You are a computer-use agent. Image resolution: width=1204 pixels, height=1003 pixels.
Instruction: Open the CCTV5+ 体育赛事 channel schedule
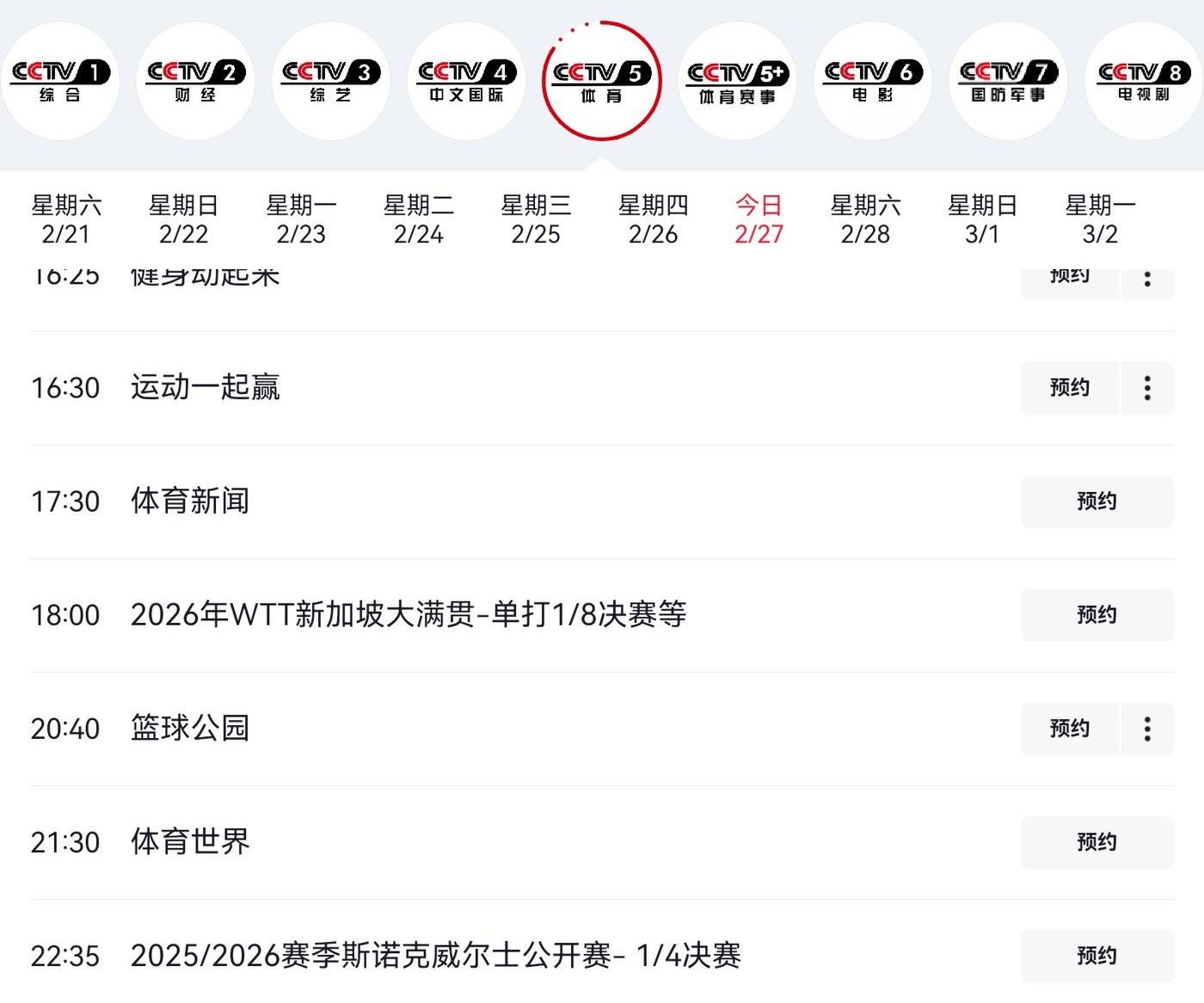737,81
